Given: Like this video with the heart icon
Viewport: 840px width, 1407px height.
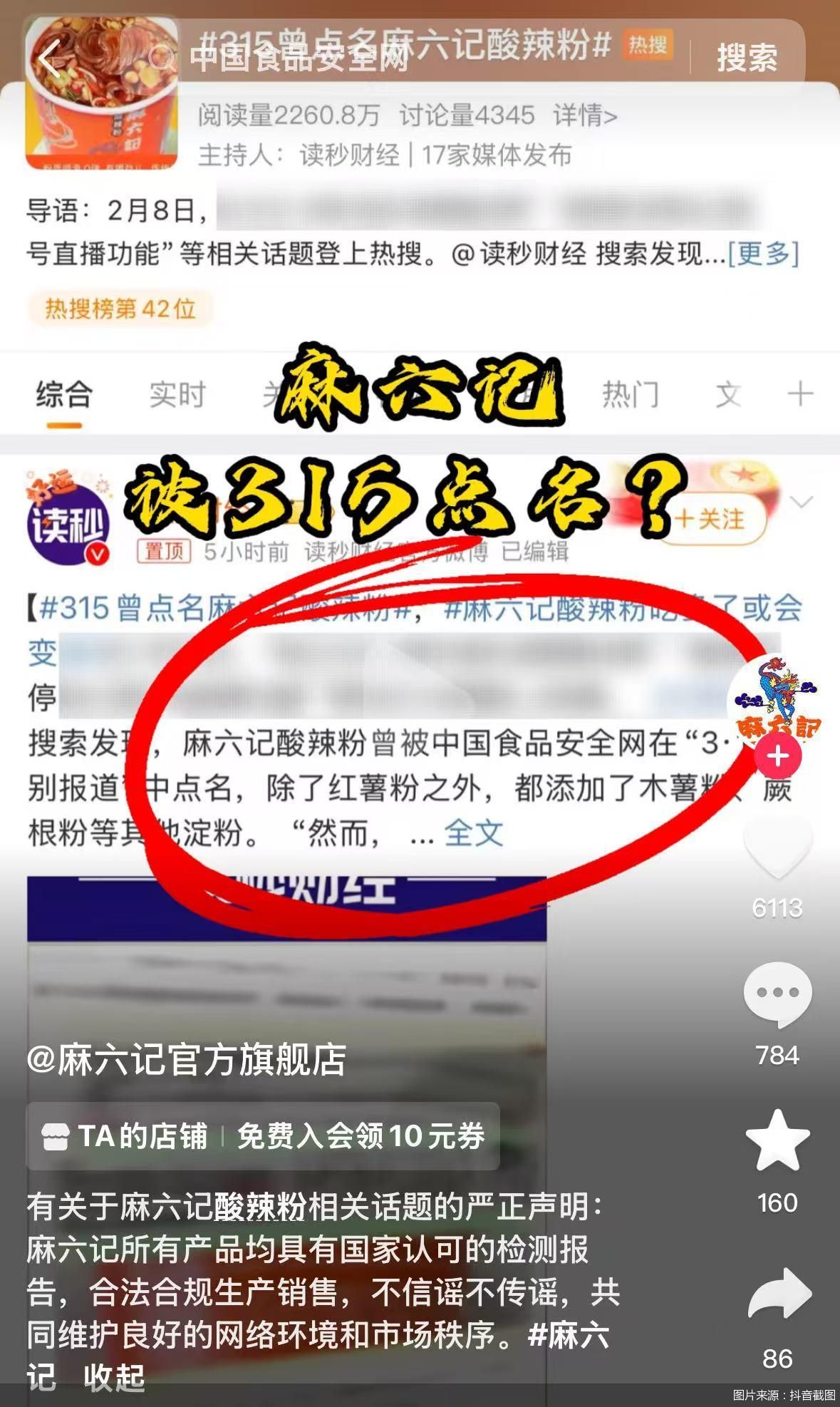Looking at the screenshot, I should (777, 847).
